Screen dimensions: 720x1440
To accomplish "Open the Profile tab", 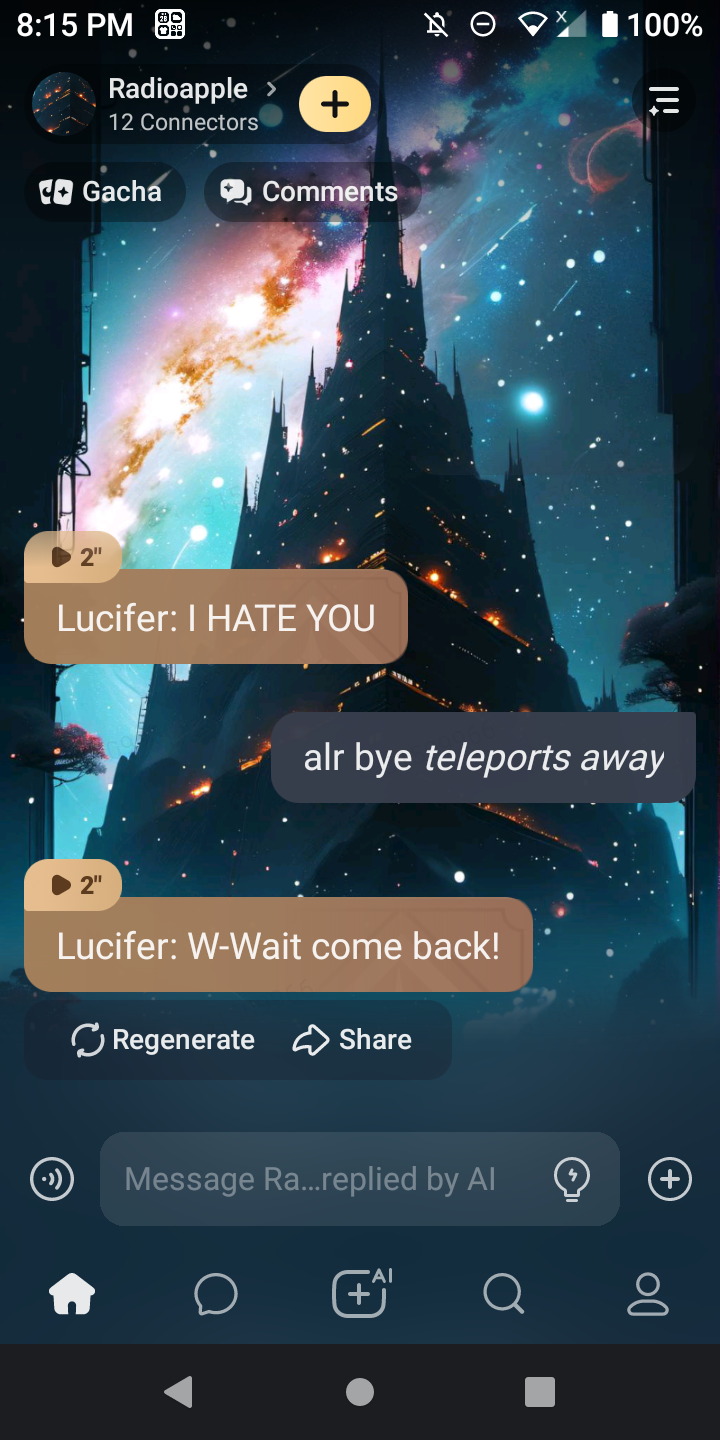I will pyautogui.click(x=647, y=1295).
